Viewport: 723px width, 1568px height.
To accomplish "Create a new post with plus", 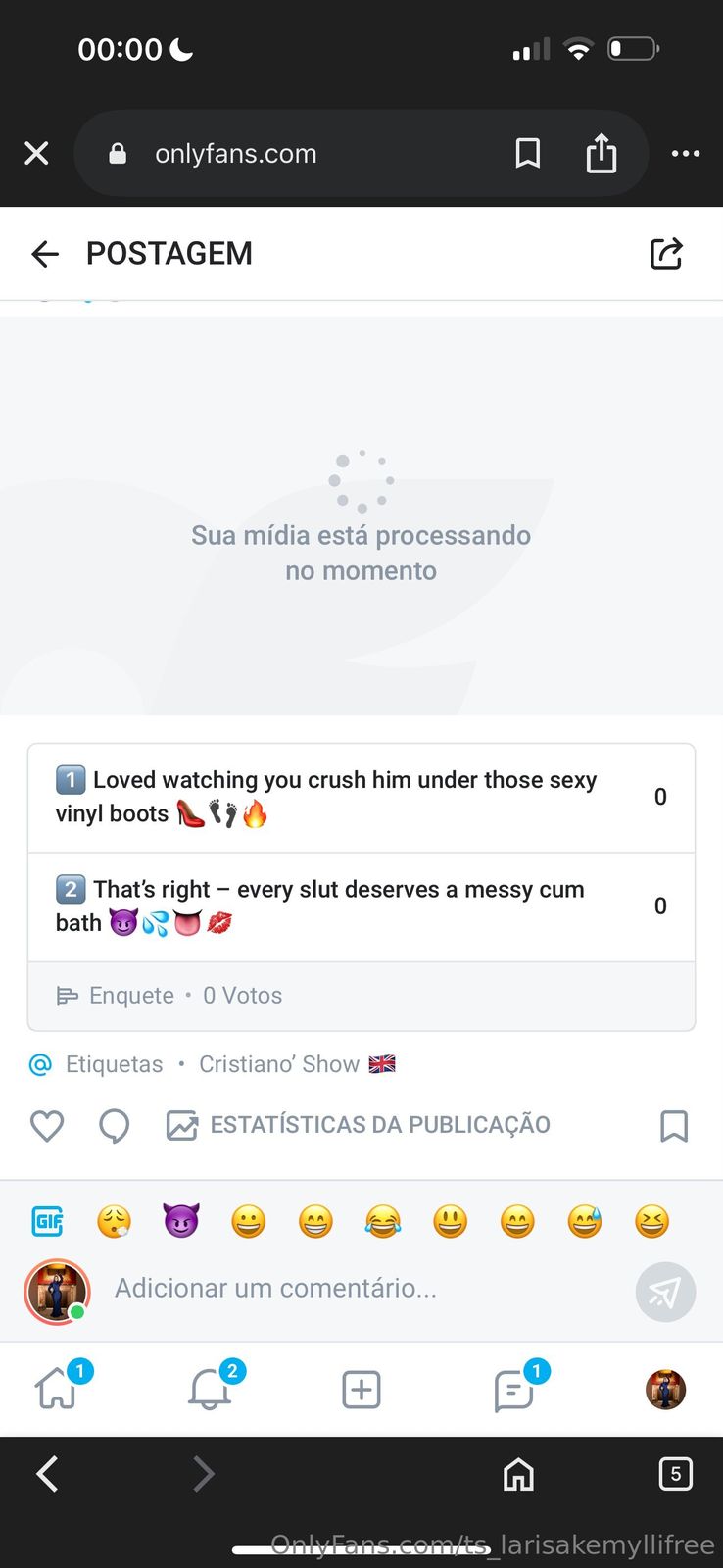I will click(x=361, y=1390).
